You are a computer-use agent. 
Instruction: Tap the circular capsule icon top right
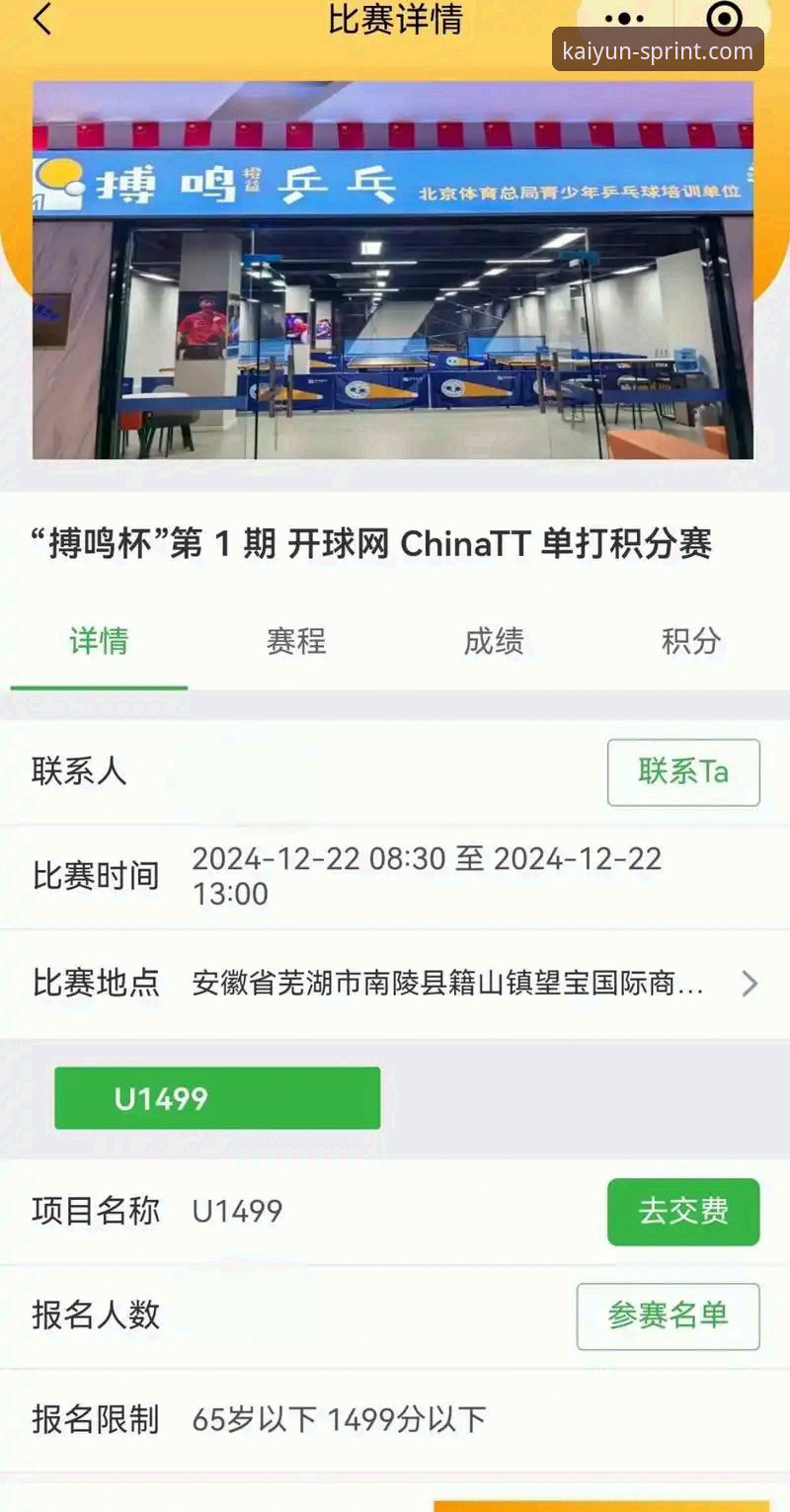[x=724, y=18]
